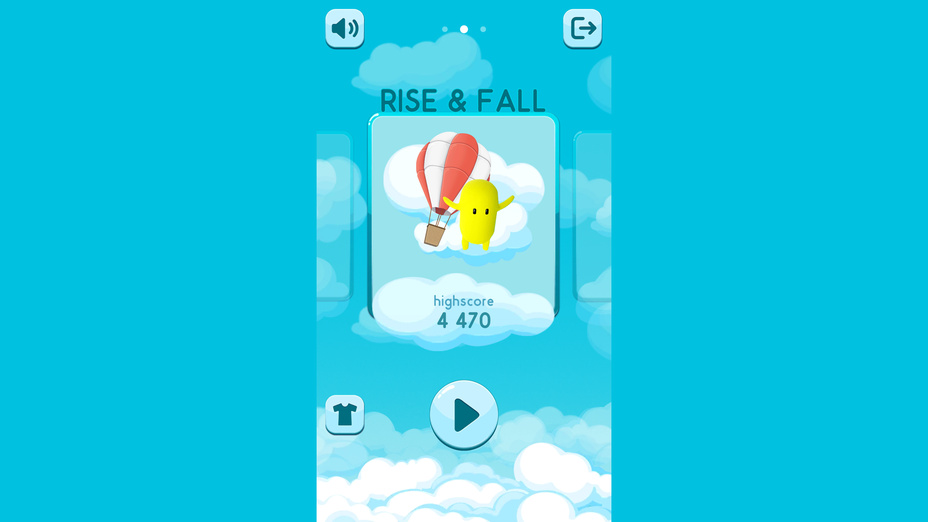The height and width of the screenshot is (522, 928).
Task: Start playing Rise & Fall
Action: [x=464, y=414]
